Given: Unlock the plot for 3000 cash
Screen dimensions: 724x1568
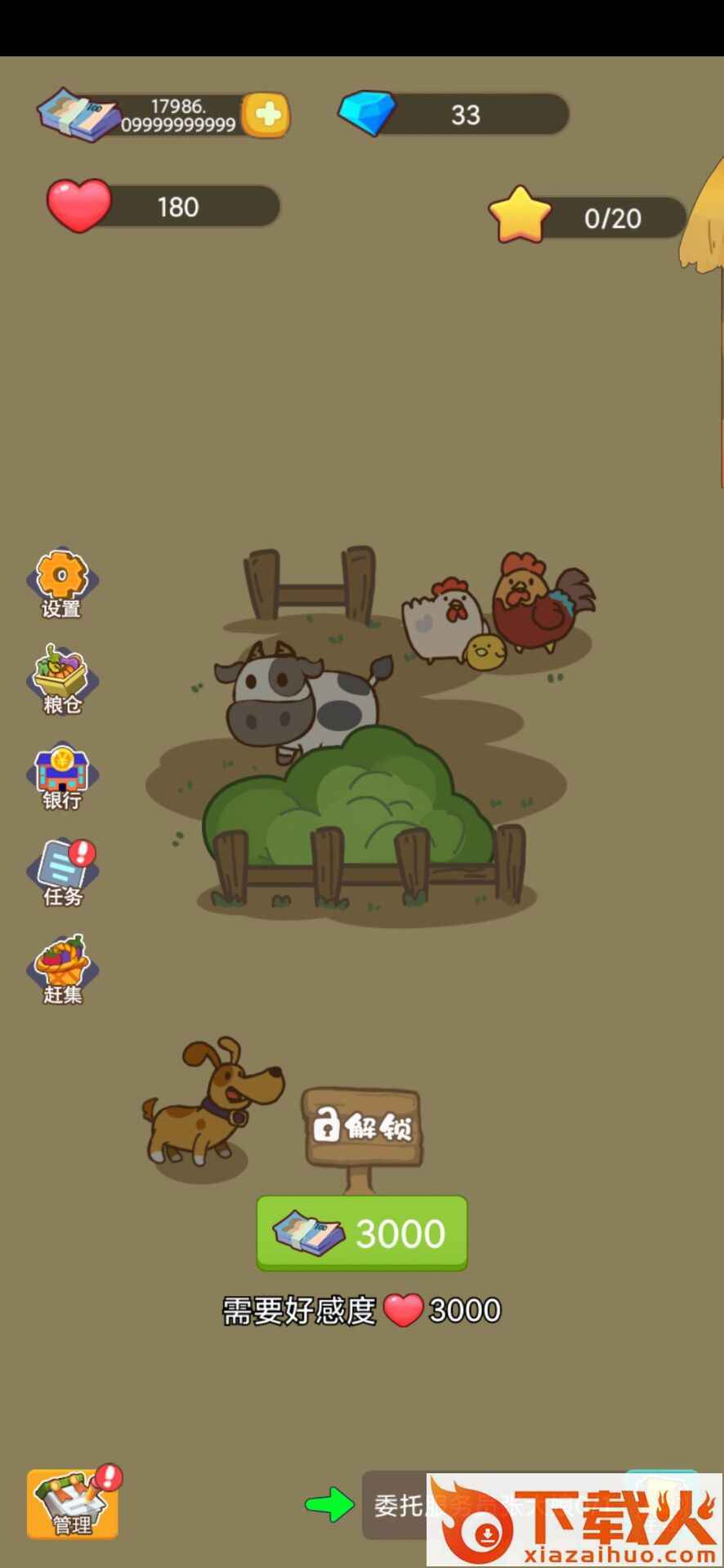Looking at the screenshot, I should [362, 1232].
